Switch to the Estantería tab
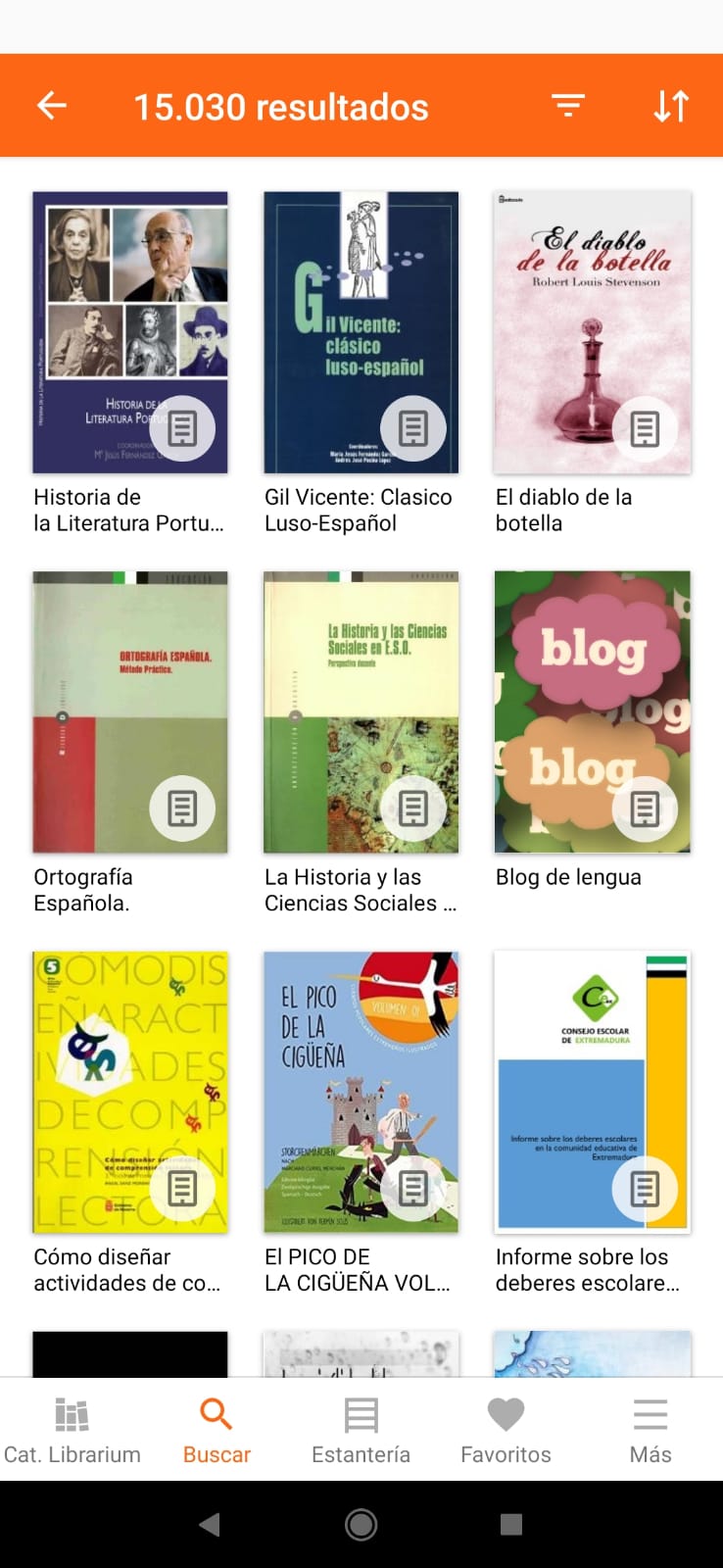This screenshot has height=1568, width=723. [x=361, y=1431]
